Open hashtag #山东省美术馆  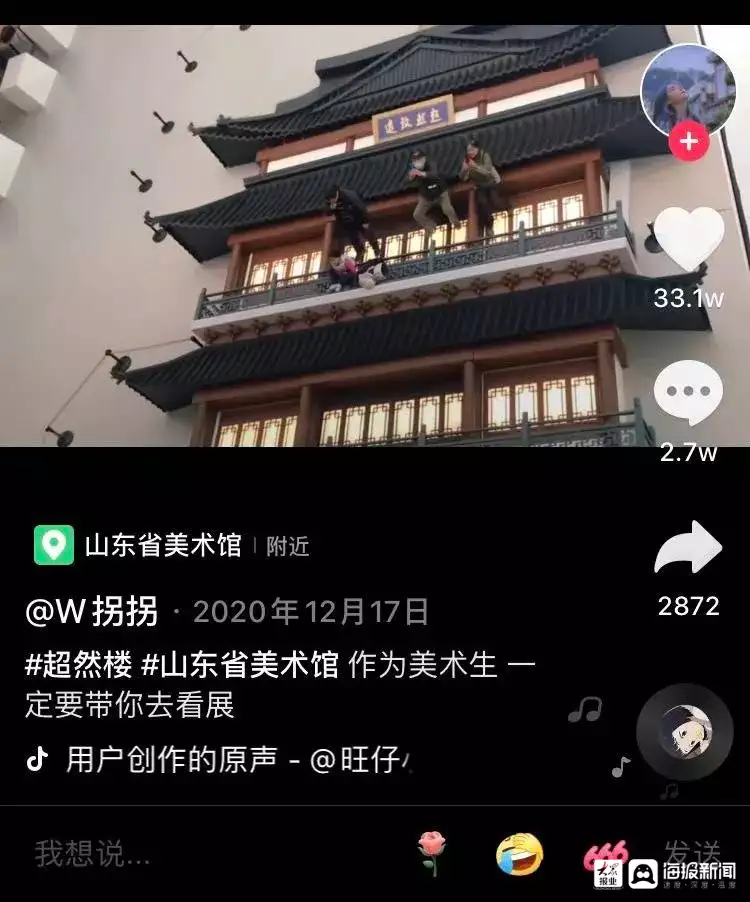coord(240,665)
